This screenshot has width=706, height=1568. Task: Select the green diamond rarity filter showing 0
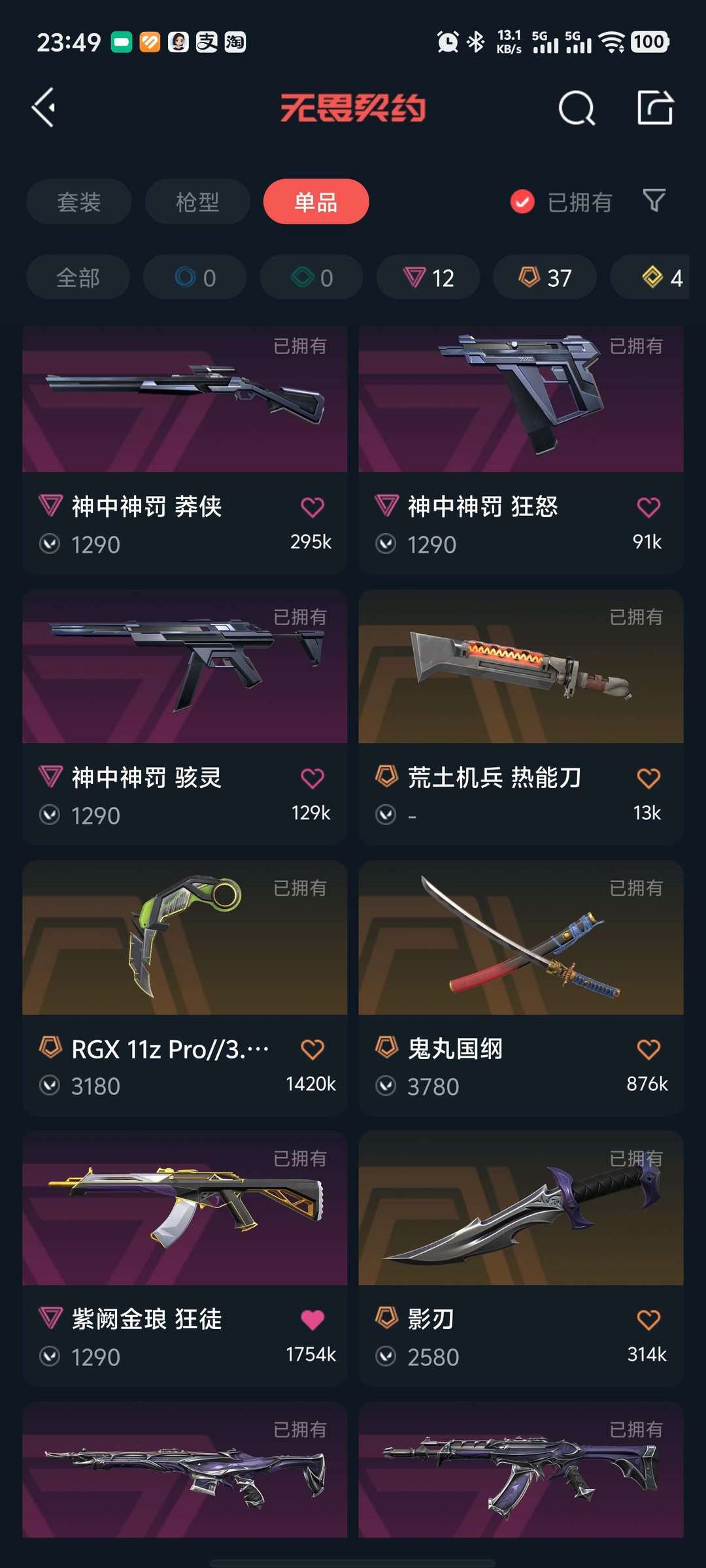click(x=311, y=277)
